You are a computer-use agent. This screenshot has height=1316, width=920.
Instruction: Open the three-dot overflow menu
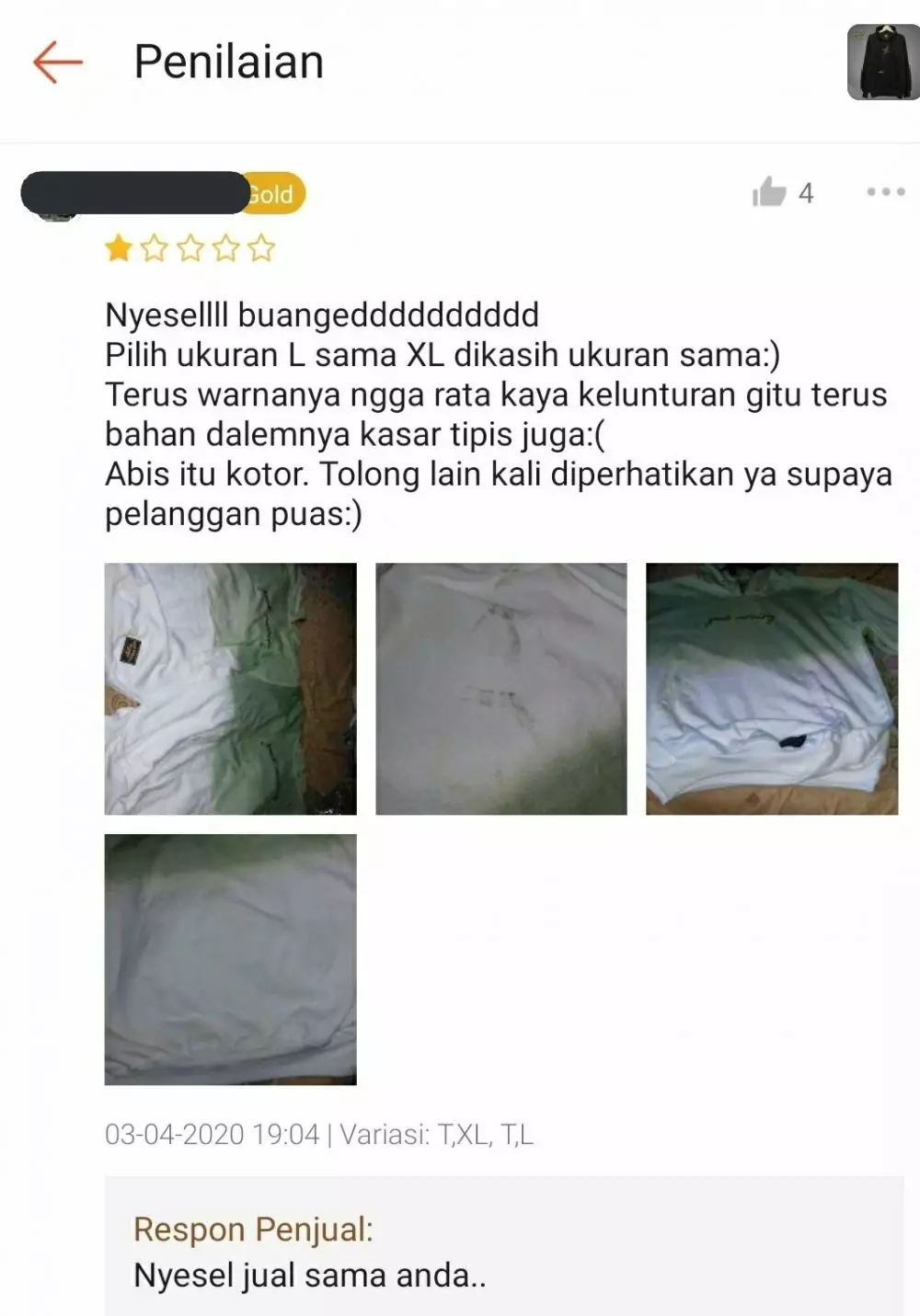886,192
